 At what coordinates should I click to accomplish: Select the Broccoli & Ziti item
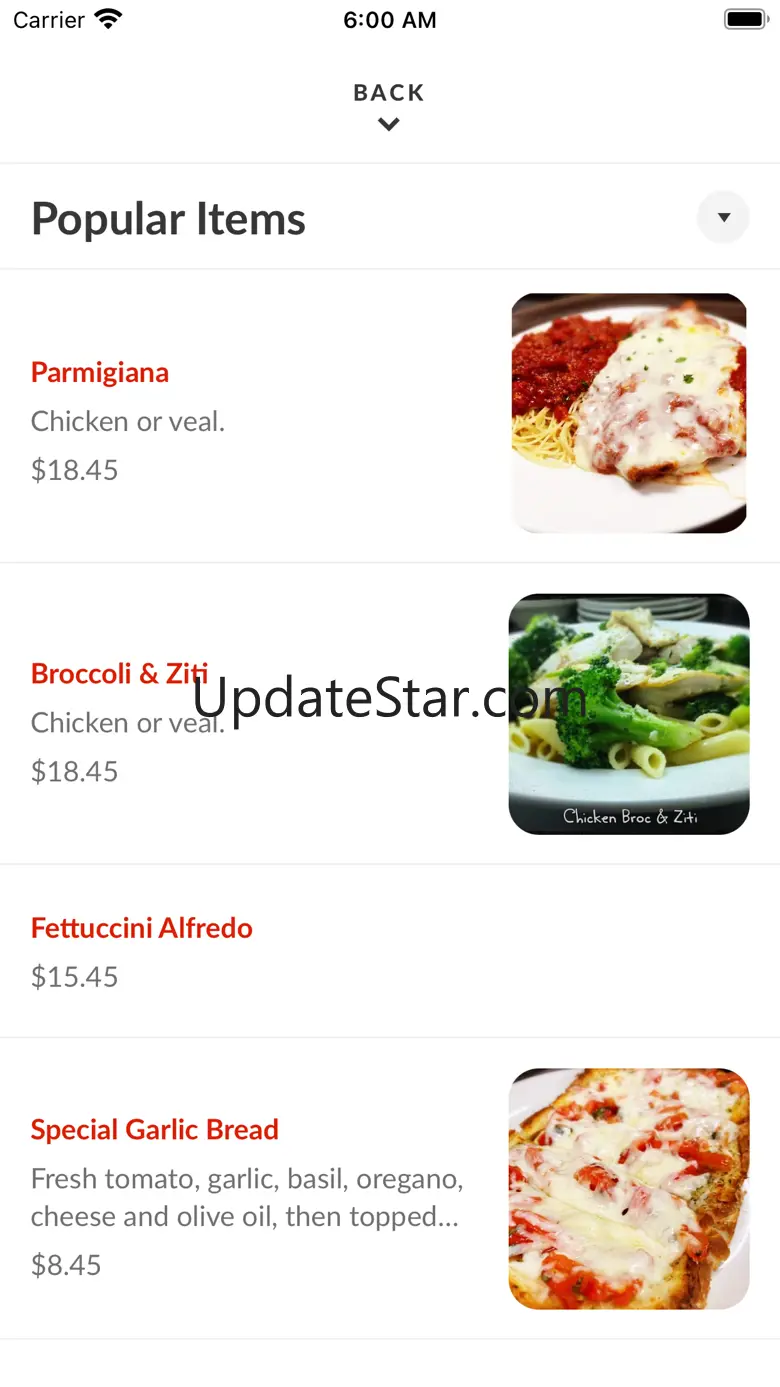click(x=390, y=714)
